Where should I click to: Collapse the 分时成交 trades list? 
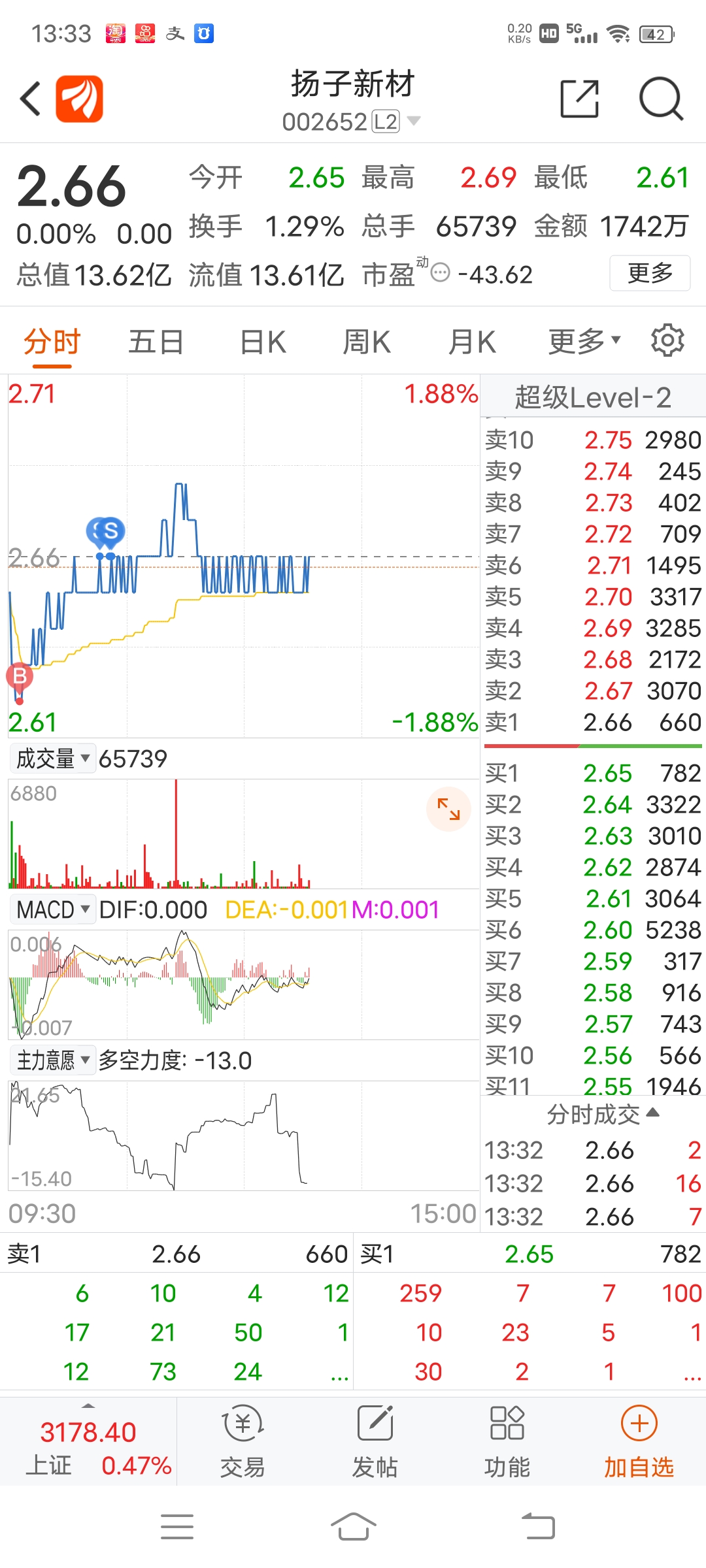coord(603,1114)
